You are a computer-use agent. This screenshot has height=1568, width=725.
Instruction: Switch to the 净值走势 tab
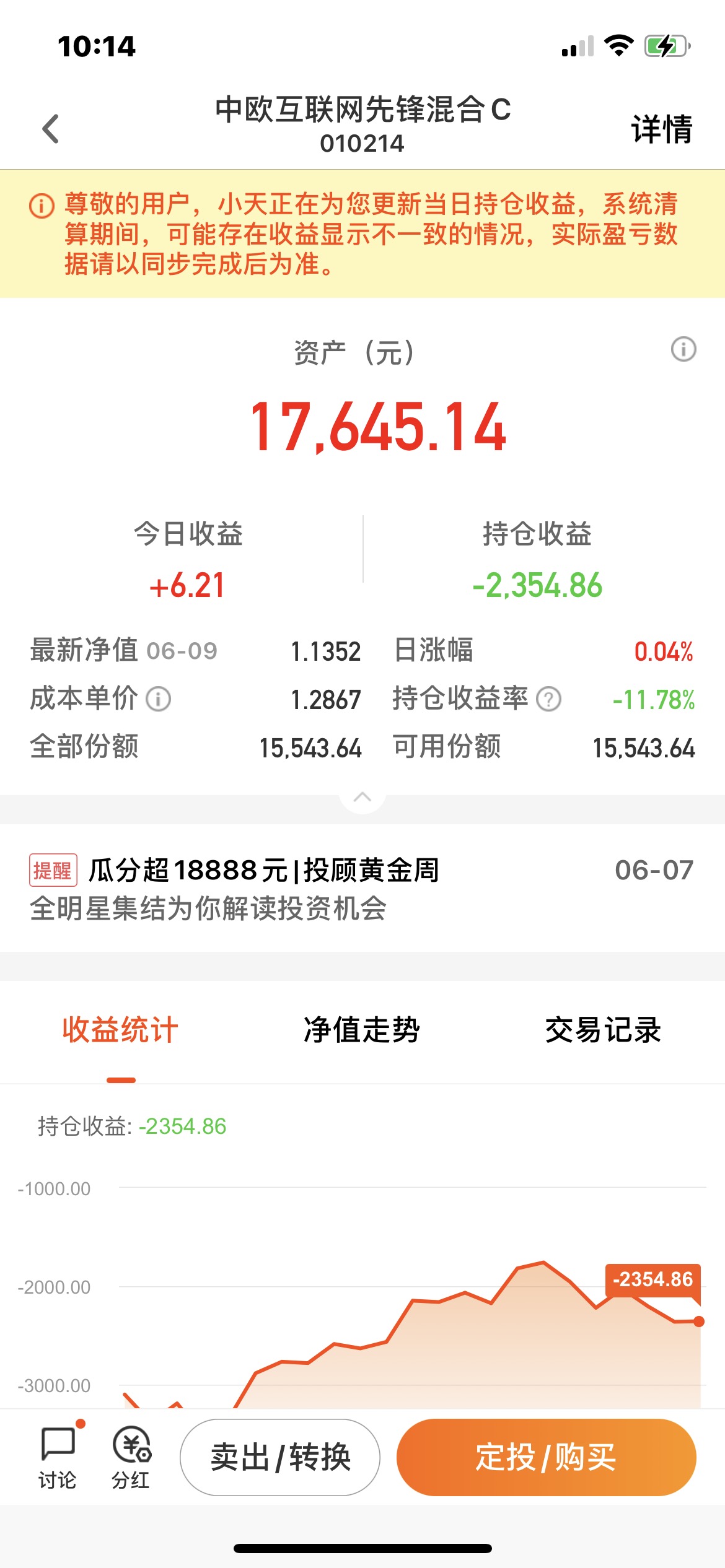(362, 1029)
